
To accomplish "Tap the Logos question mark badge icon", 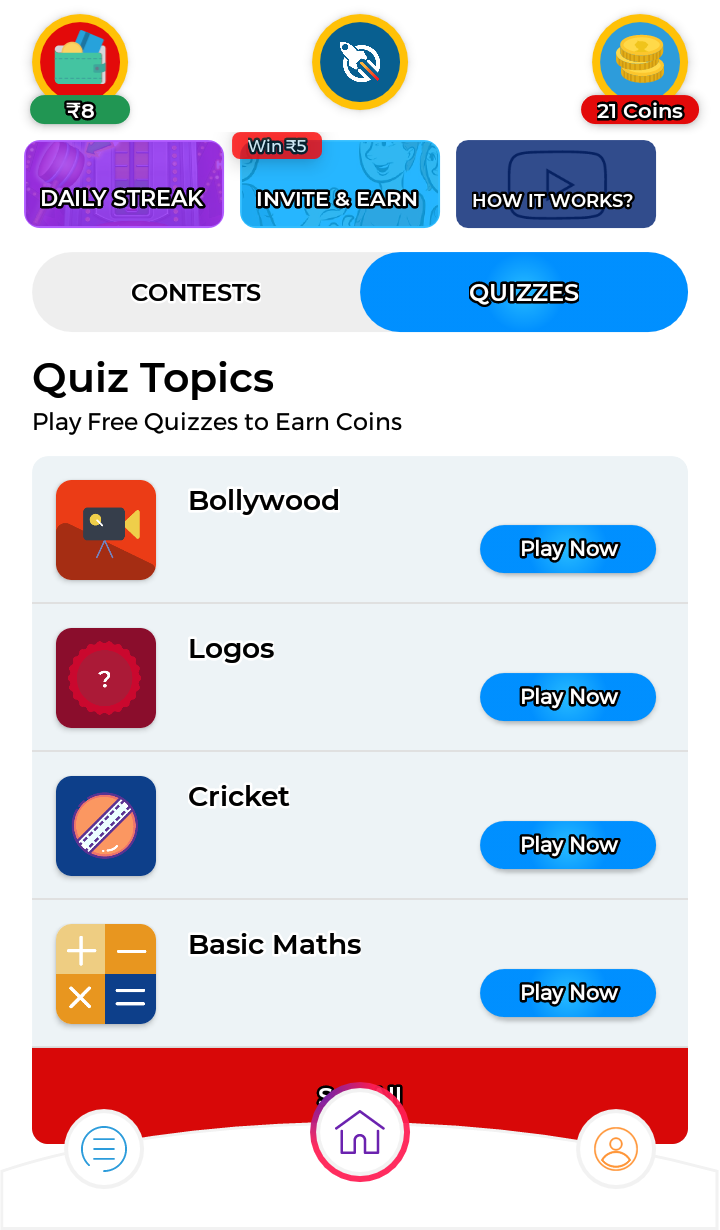I will pyautogui.click(x=105, y=677).
